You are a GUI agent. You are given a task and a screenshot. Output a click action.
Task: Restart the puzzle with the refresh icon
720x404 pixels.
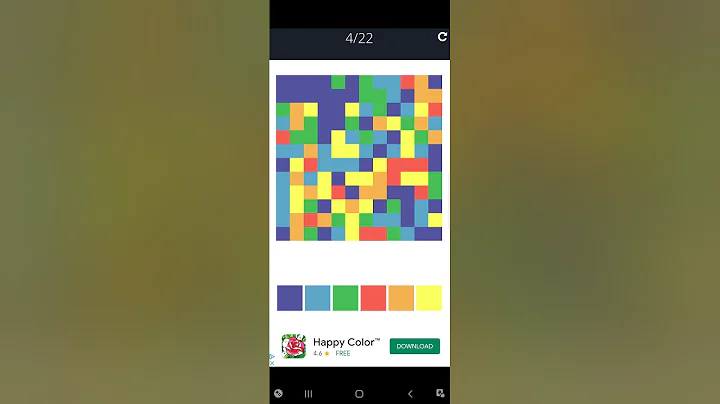[442, 37]
